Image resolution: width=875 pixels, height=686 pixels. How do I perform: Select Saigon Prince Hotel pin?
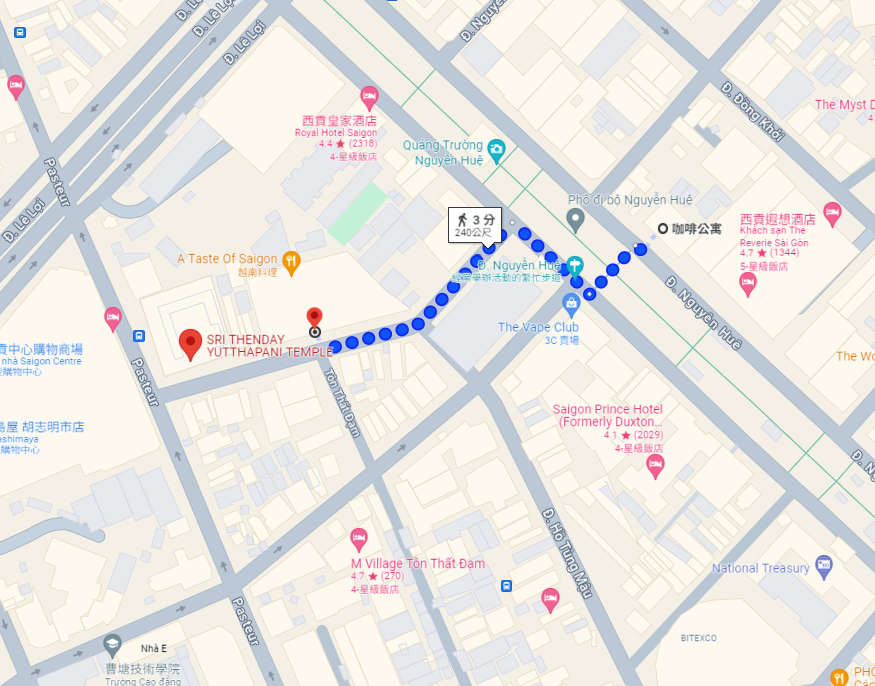656,465
